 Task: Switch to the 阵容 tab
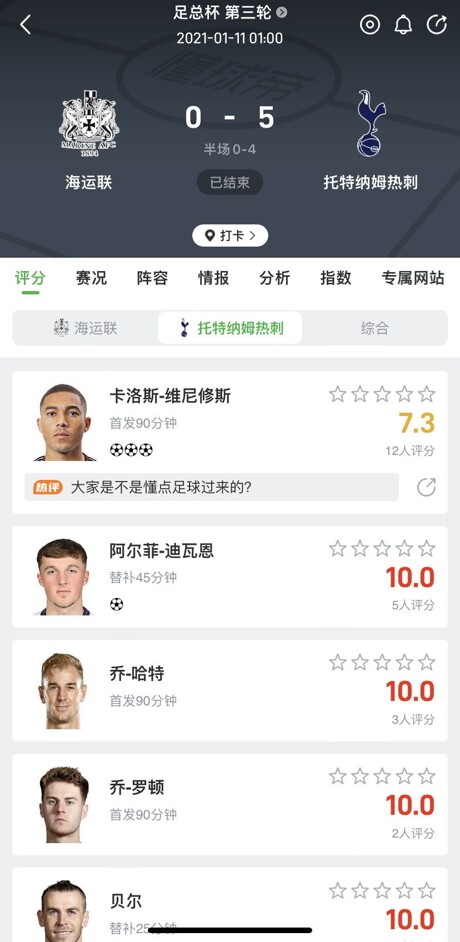click(x=152, y=278)
